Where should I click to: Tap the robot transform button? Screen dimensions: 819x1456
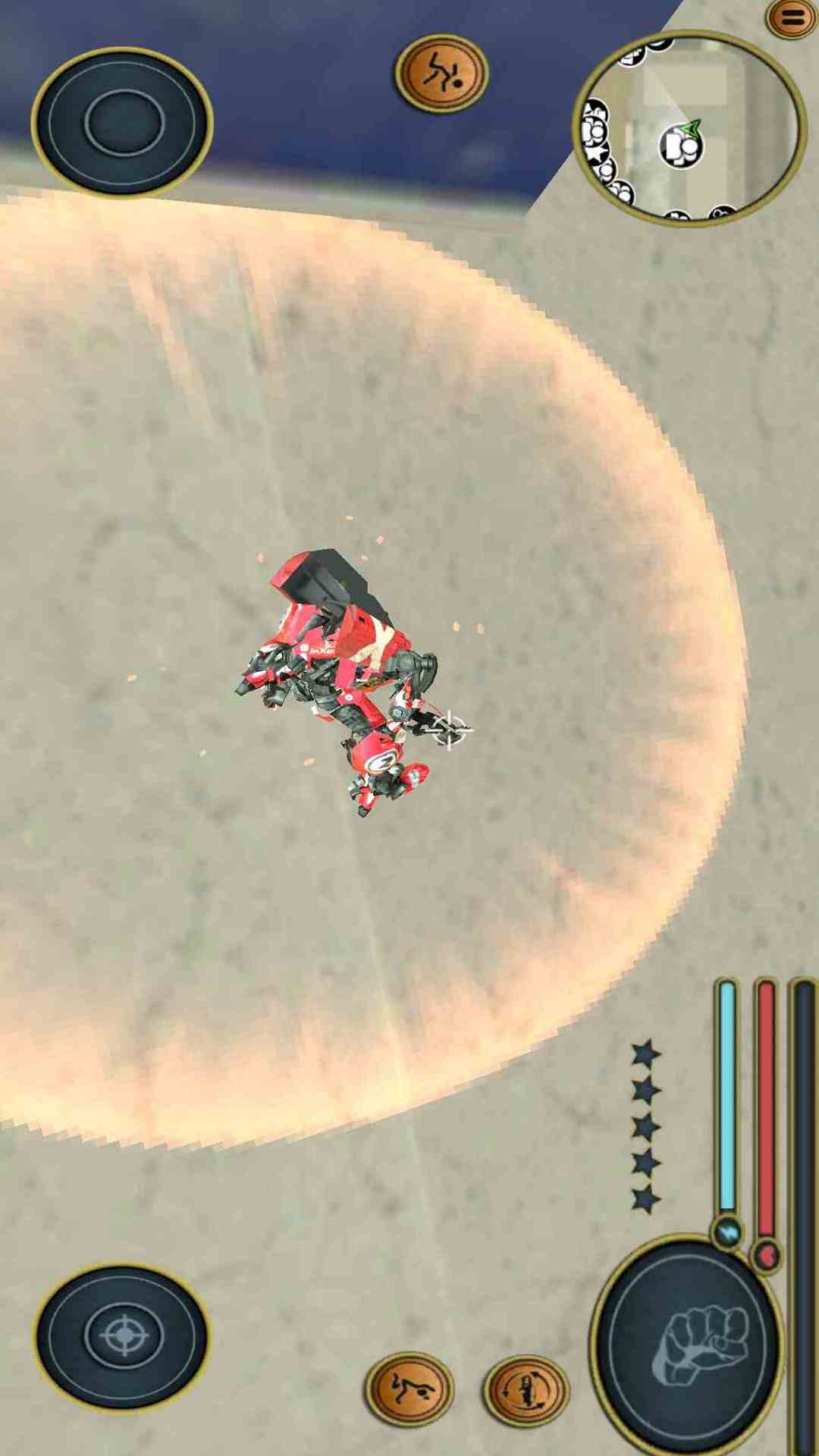[x=526, y=1389]
